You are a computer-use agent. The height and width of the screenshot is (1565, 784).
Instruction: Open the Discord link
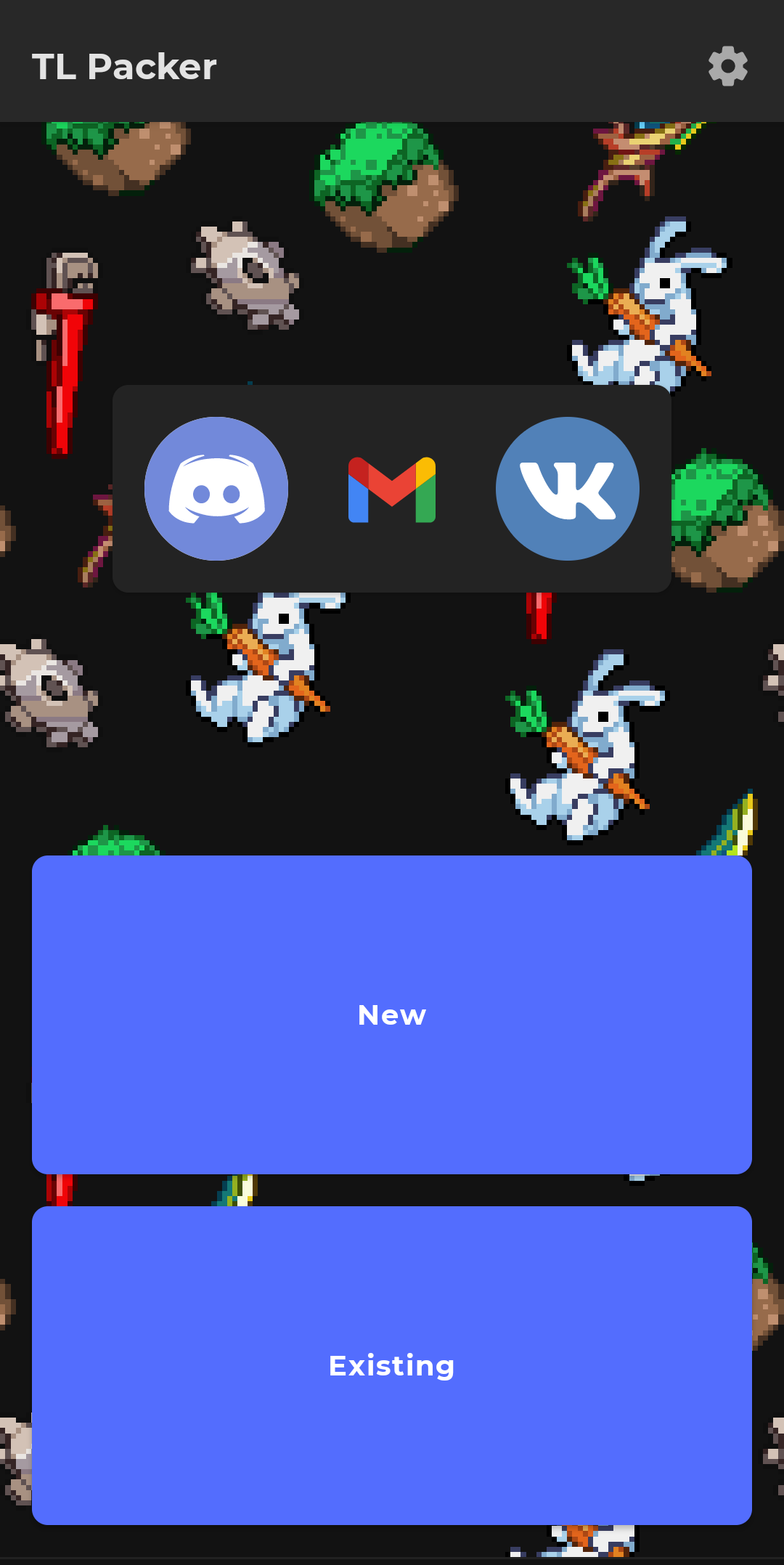pyautogui.click(x=216, y=489)
